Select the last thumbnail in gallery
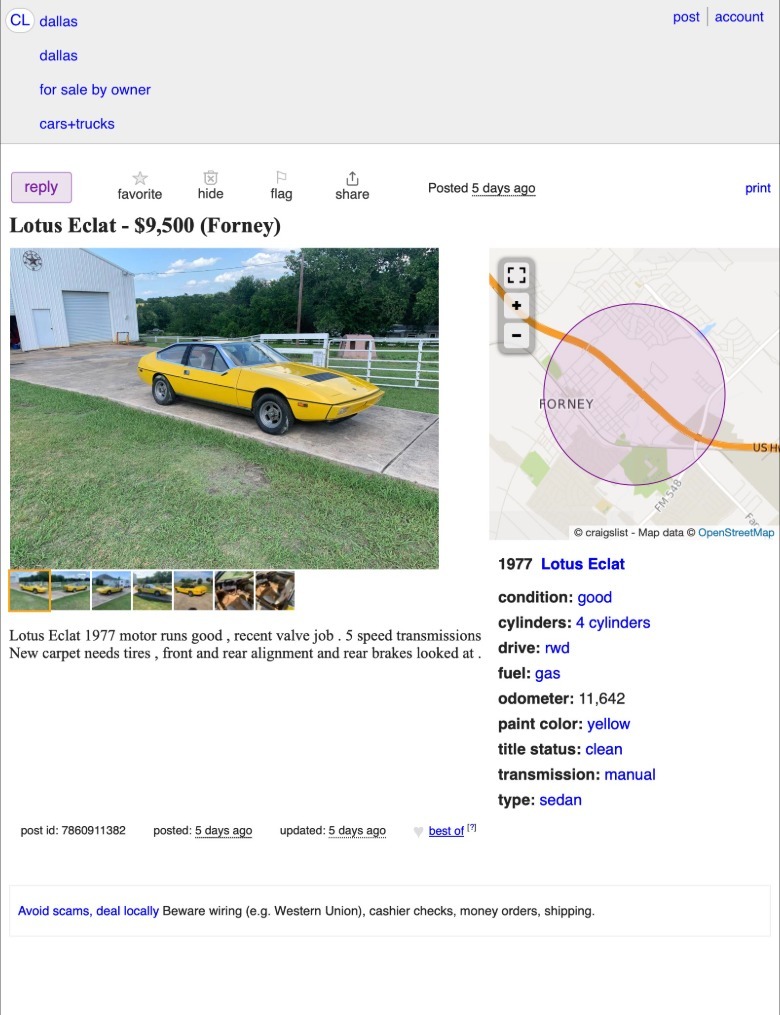Screen dimensions: 780x1015 click(x=275, y=590)
